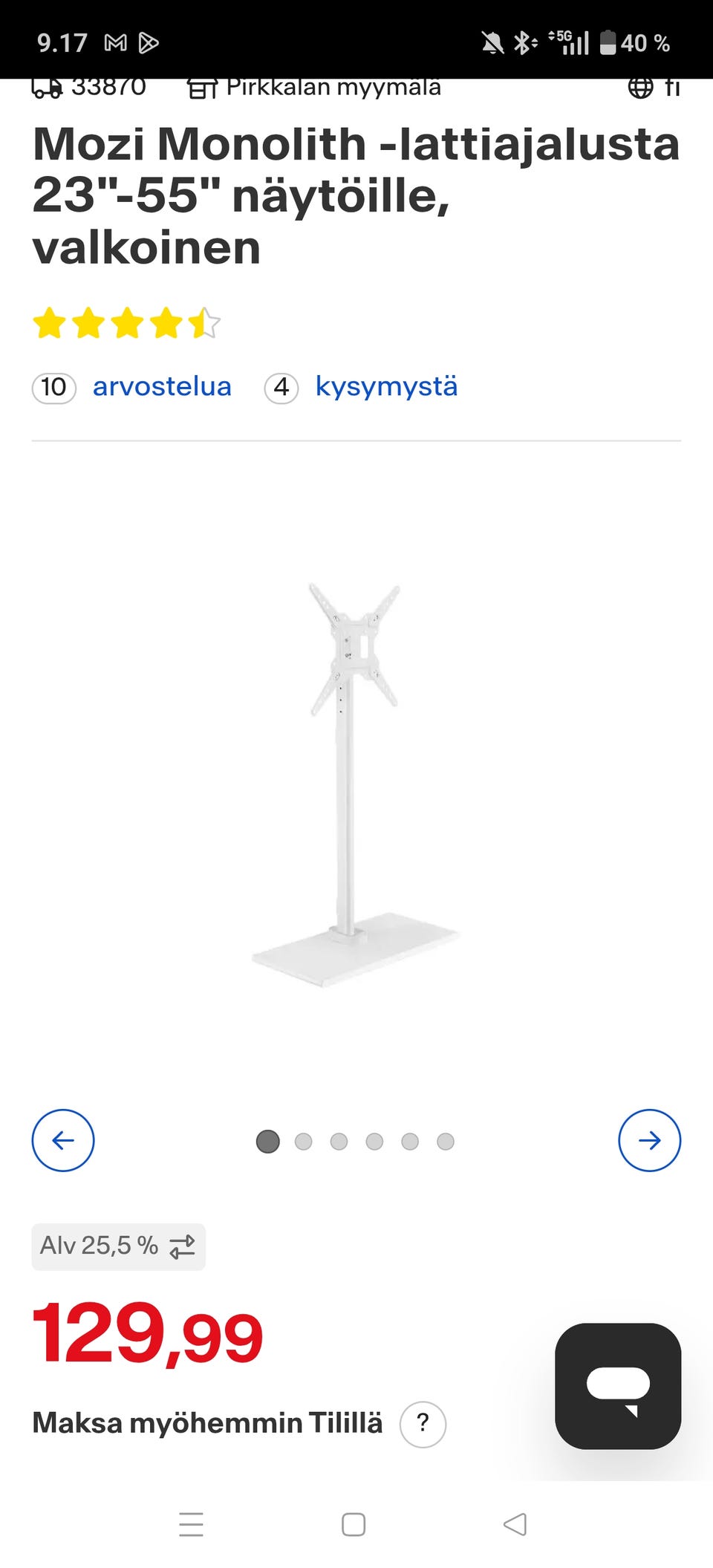The height and width of the screenshot is (1568, 713).
Task: Open the 10 arvostelua reviews link
Action: coord(132,387)
